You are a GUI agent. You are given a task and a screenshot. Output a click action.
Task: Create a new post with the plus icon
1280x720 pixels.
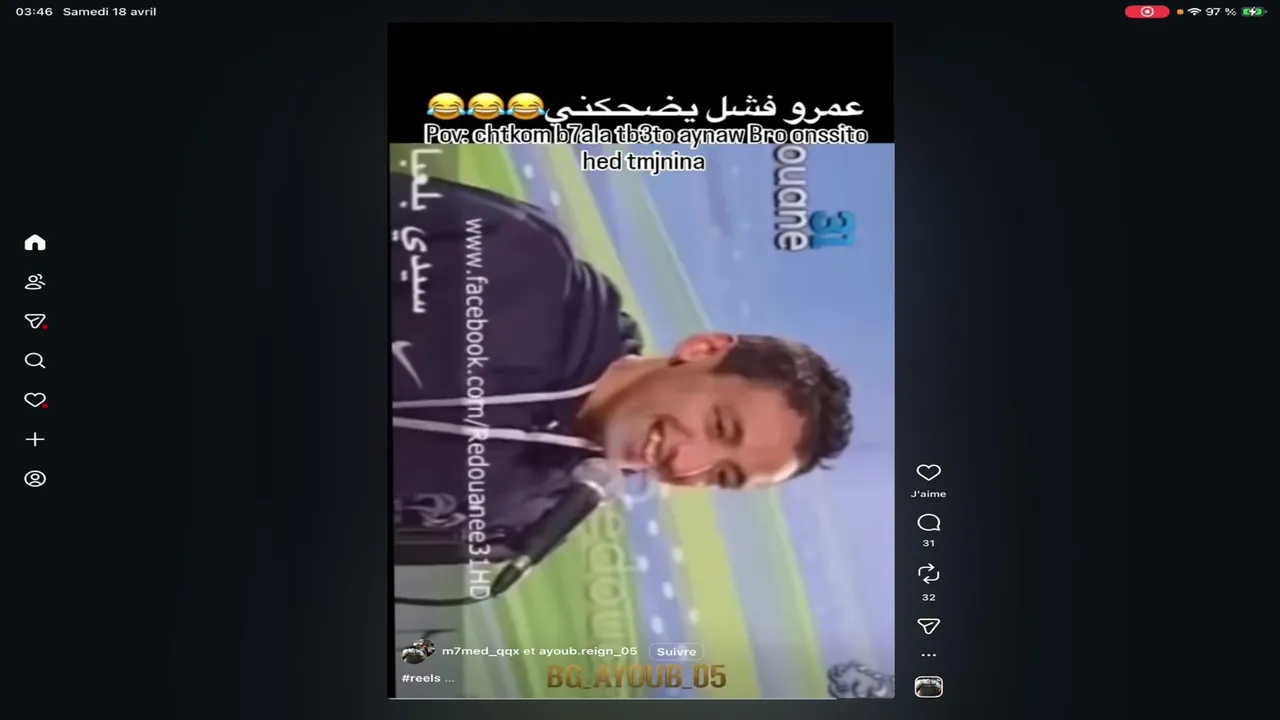click(35, 439)
